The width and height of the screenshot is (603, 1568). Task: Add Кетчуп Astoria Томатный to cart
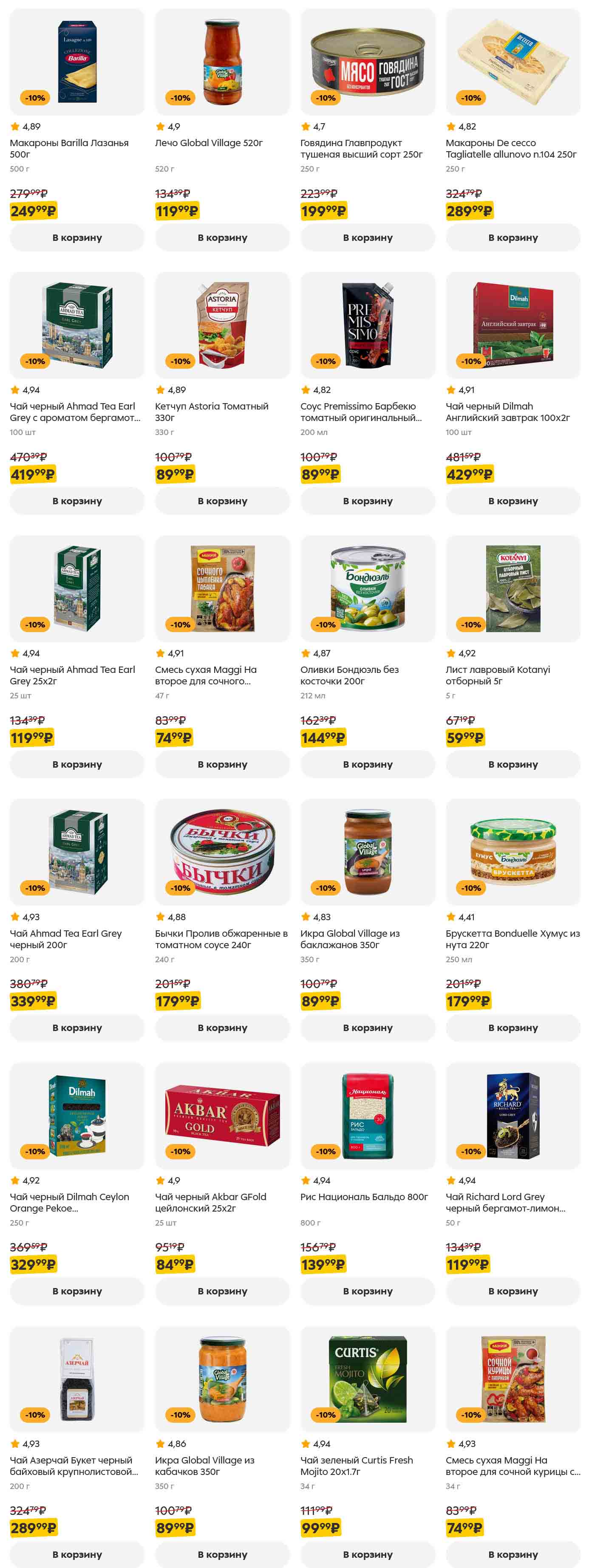point(222,501)
